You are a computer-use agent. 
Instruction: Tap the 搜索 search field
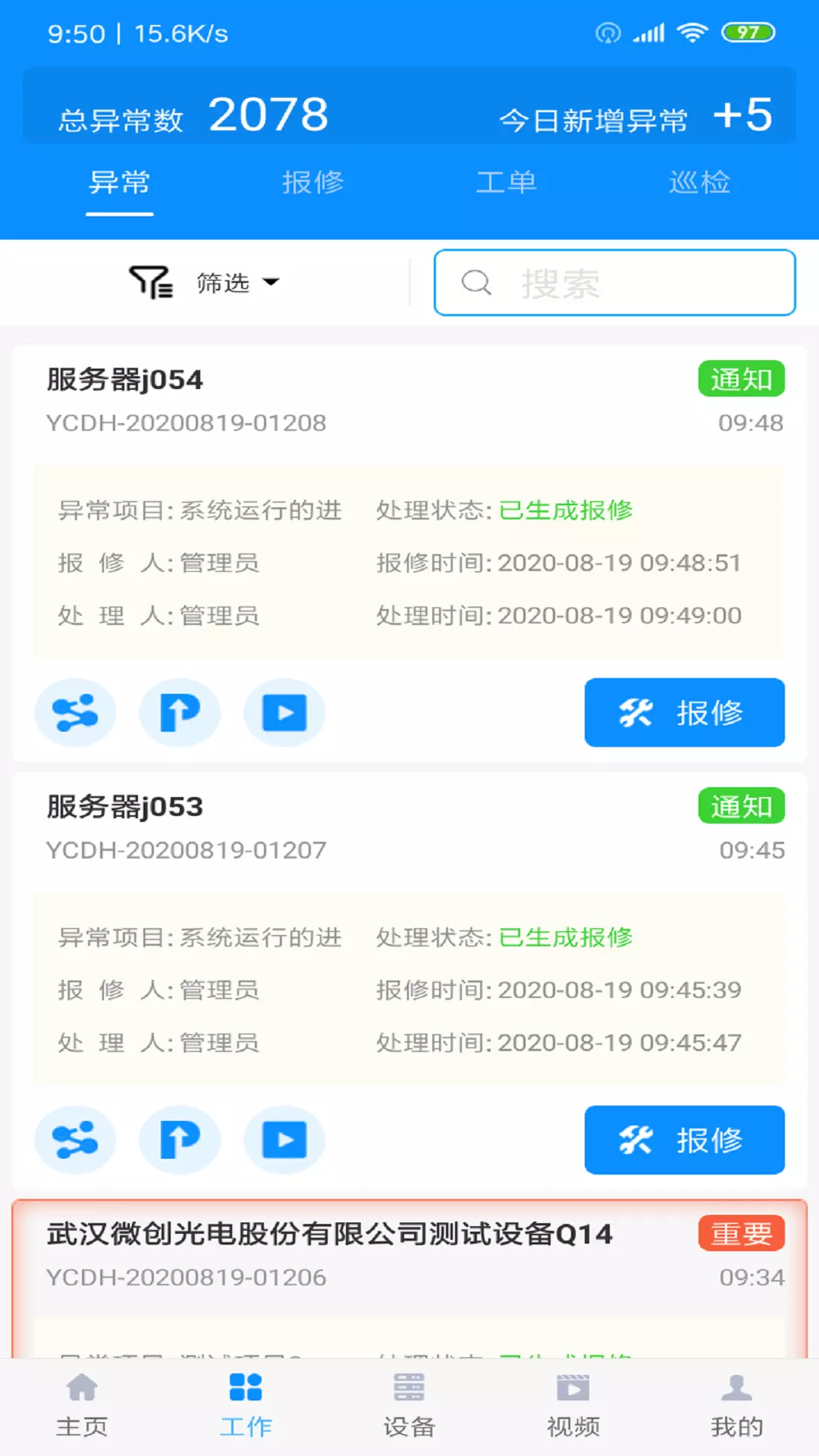tap(614, 283)
